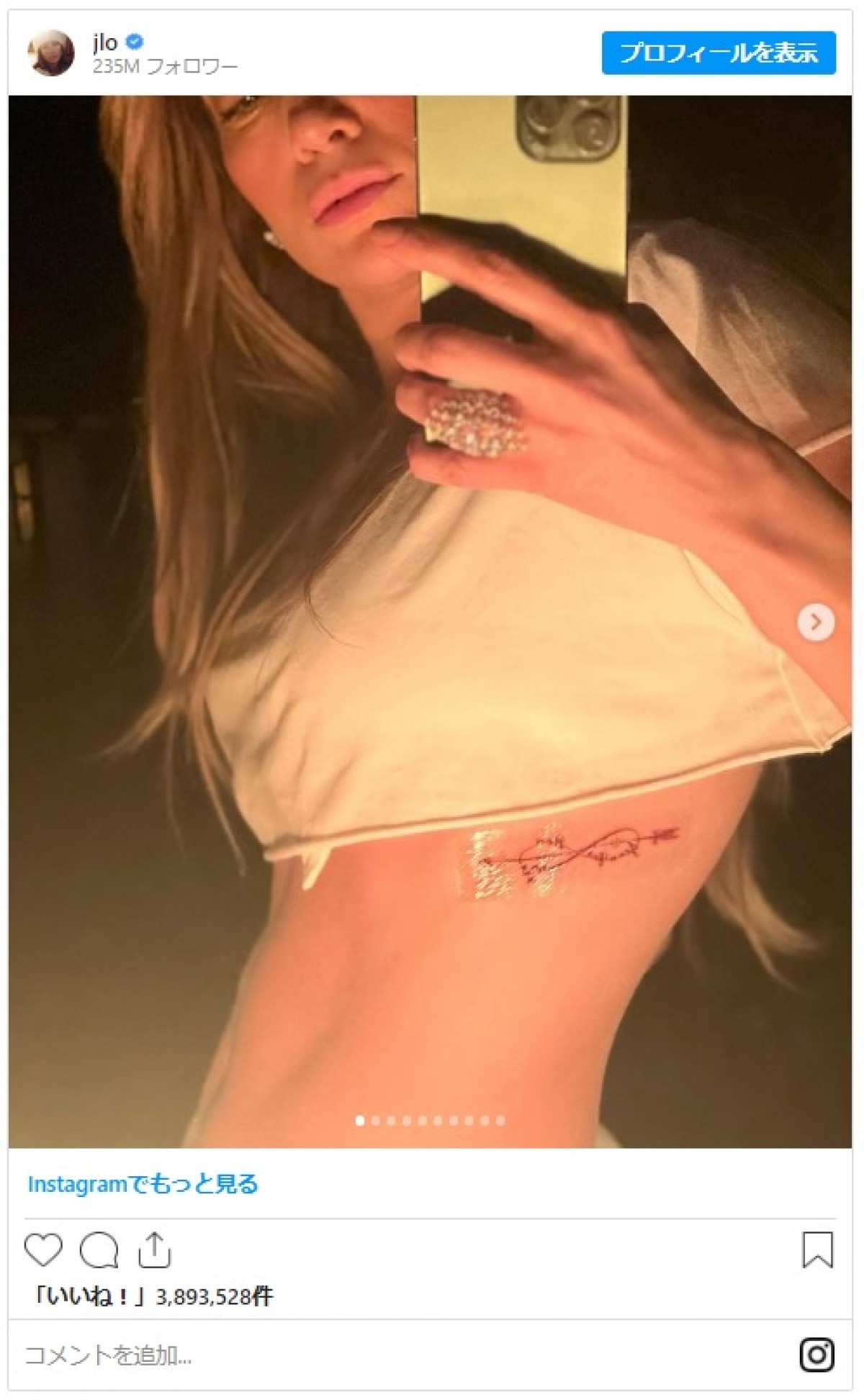This screenshot has width=864, height=1400.
Task: Open the jlo username link
Action: point(104,43)
